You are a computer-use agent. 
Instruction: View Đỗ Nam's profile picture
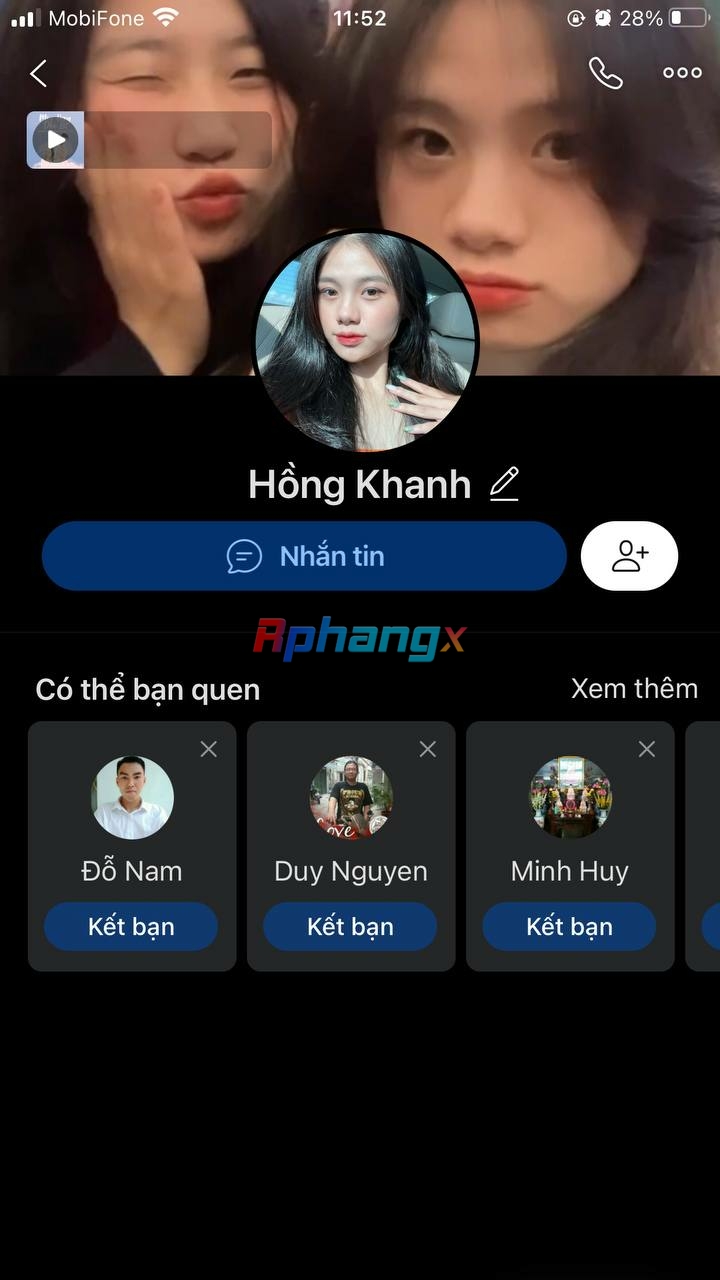[x=132, y=797]
